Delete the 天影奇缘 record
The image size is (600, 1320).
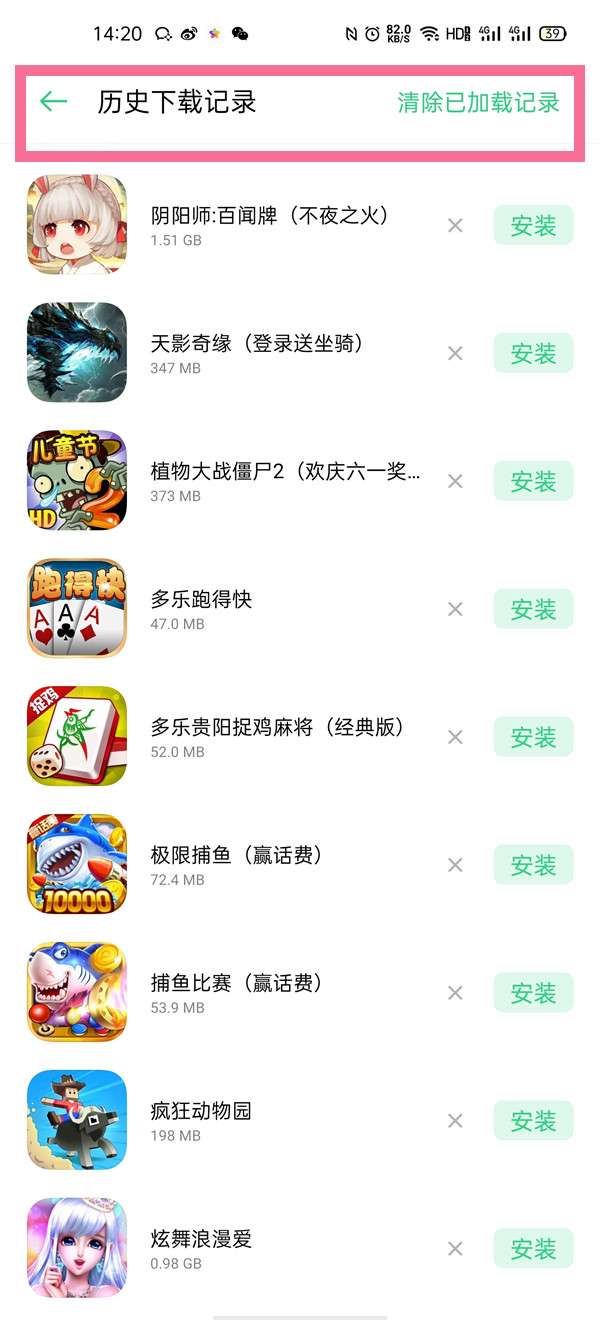coord(455,353)
